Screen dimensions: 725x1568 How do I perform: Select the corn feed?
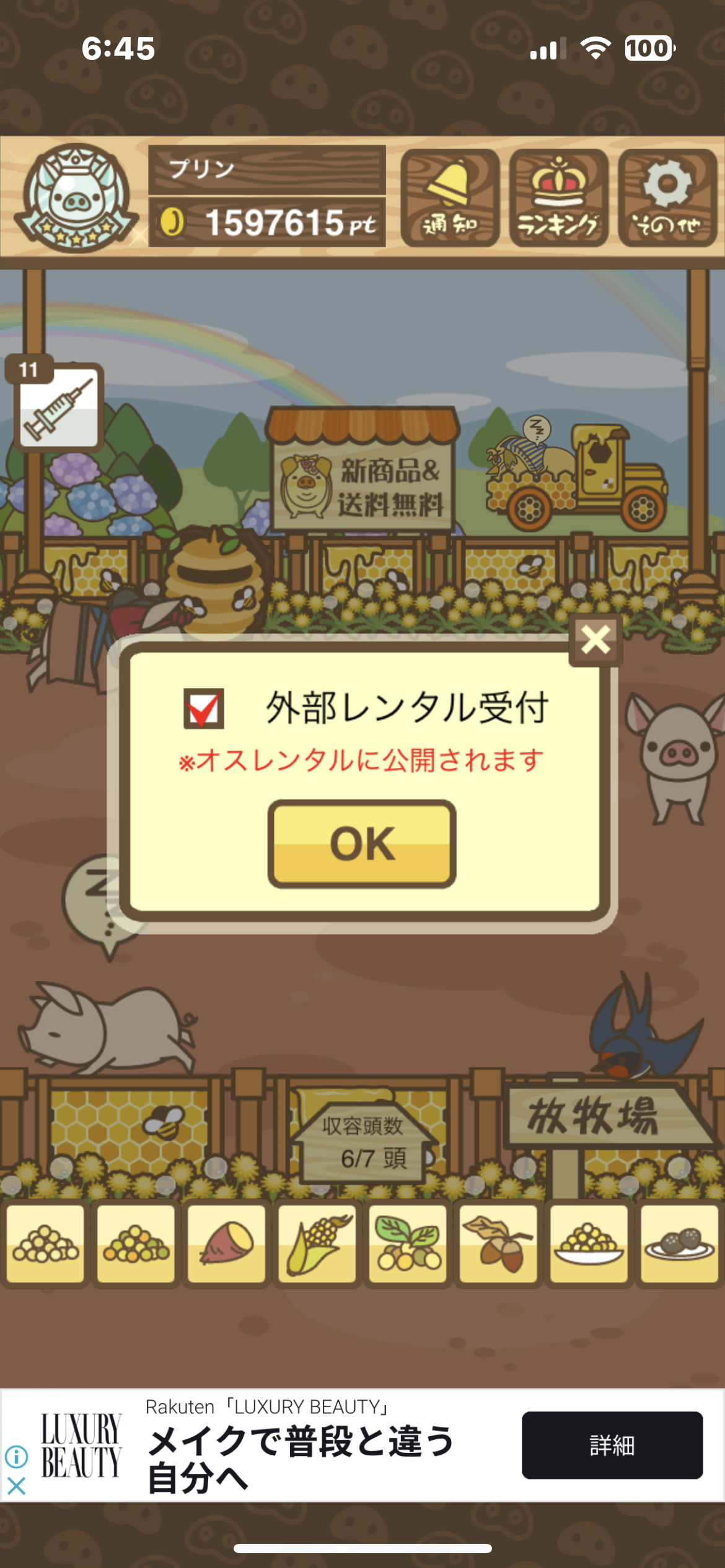317,1244
